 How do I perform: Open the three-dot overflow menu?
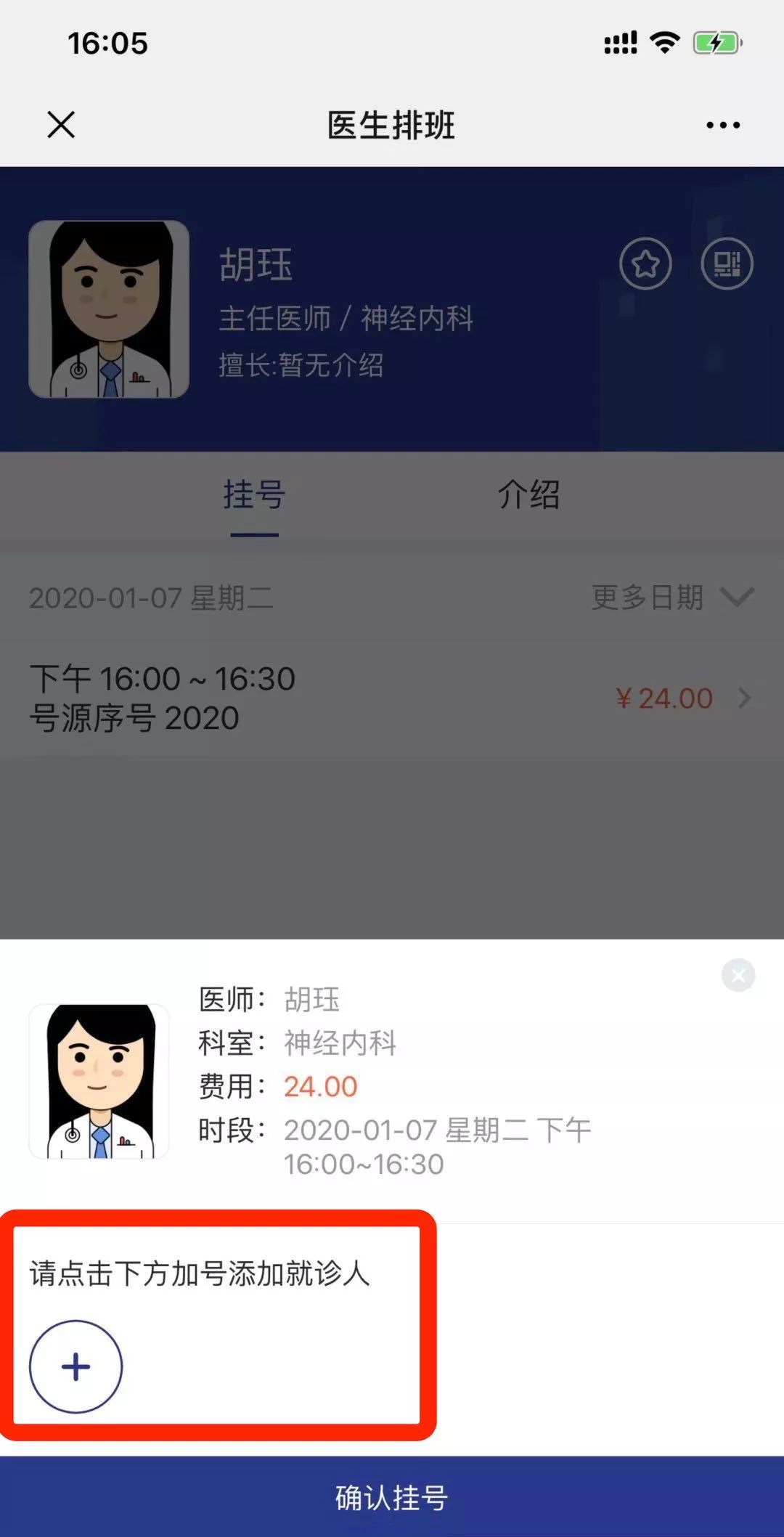[723, 125]
